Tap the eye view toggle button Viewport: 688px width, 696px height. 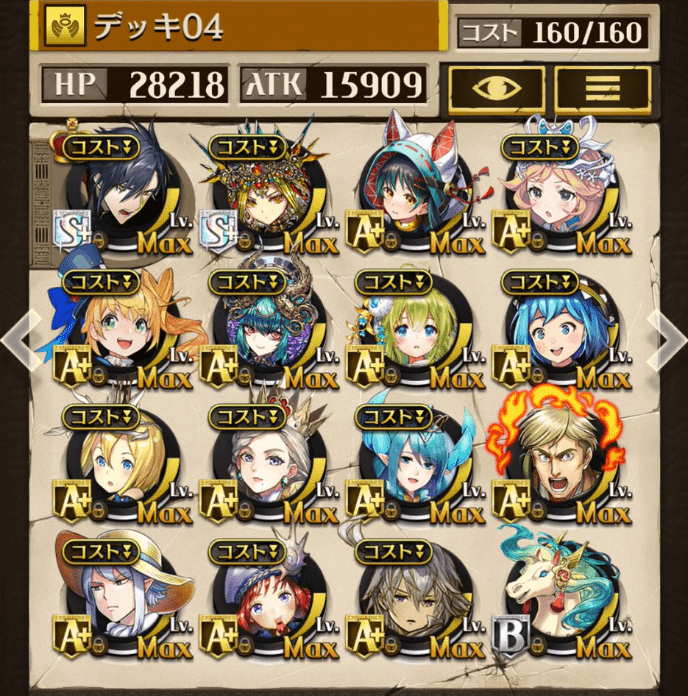point(496,86)
